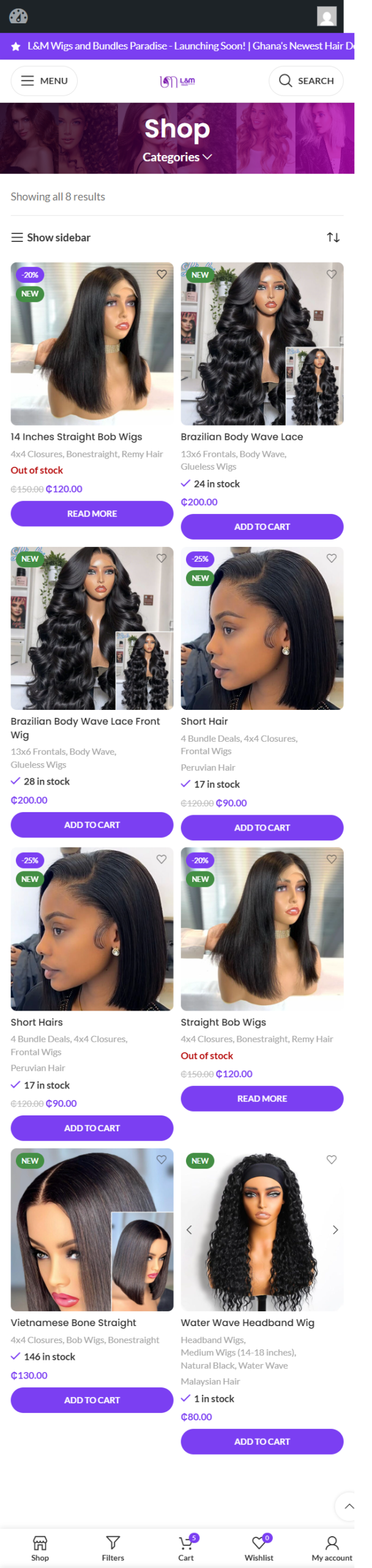Add Vietnamese Bone Straight to cart
The width and height of the screenshot is (372, 1568).
[92, 1400]
